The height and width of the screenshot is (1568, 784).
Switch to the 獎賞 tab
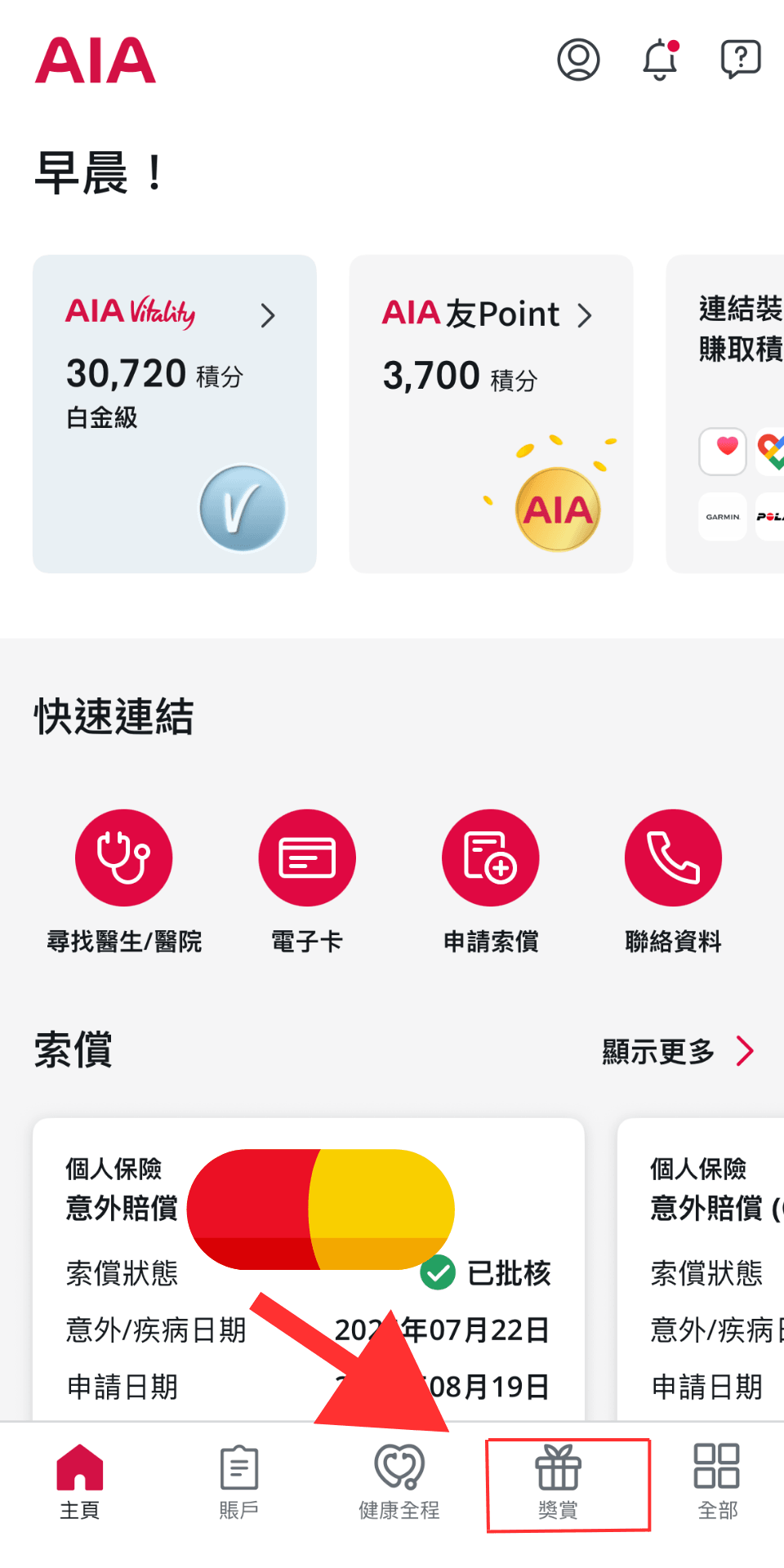(559, 1481)
